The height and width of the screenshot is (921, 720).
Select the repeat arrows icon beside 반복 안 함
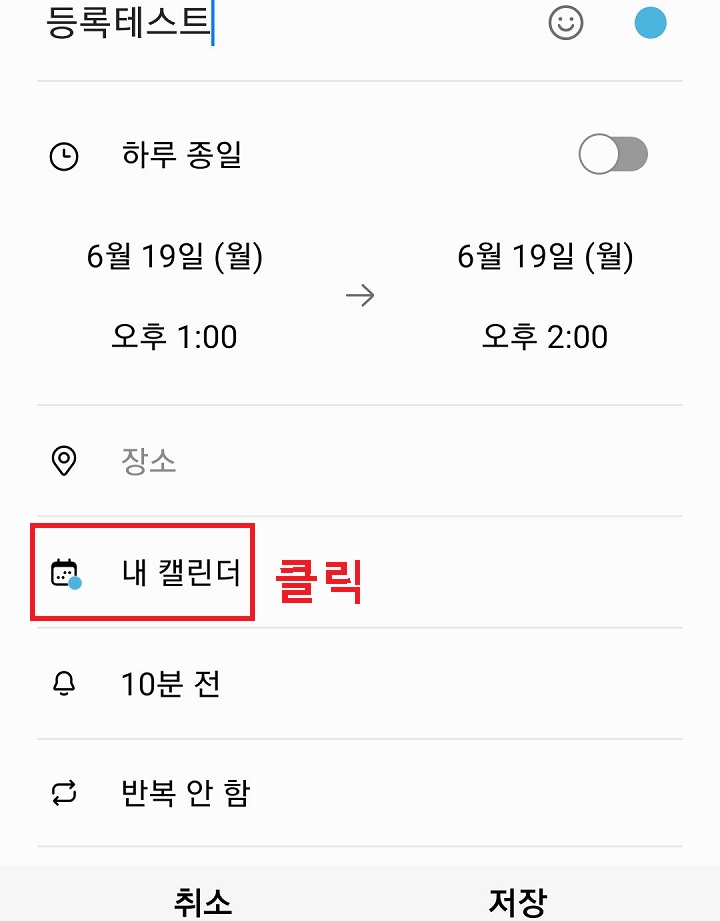[x=64, y=792]
